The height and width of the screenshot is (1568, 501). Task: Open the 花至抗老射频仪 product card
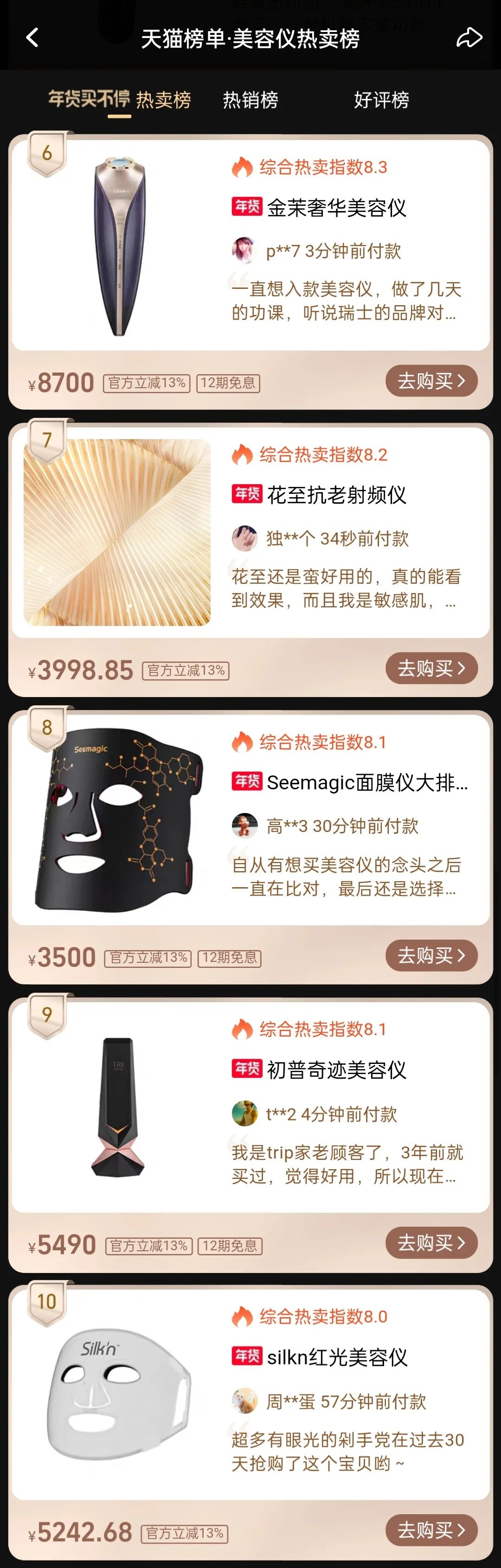[336, 495]
